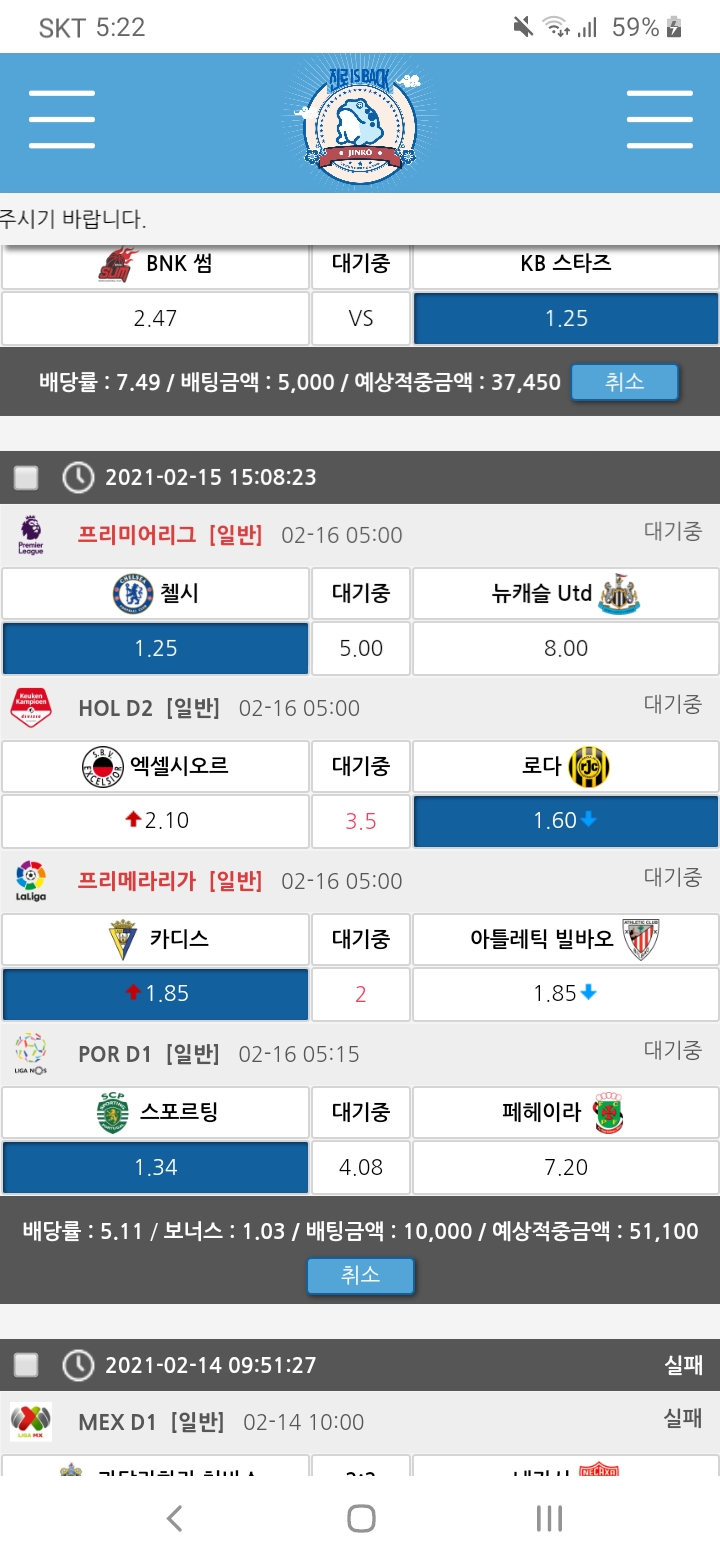This screenshot has width=720, height=1560.
Task: Open the left hamburger menu
Action: (x=62, y=120)
